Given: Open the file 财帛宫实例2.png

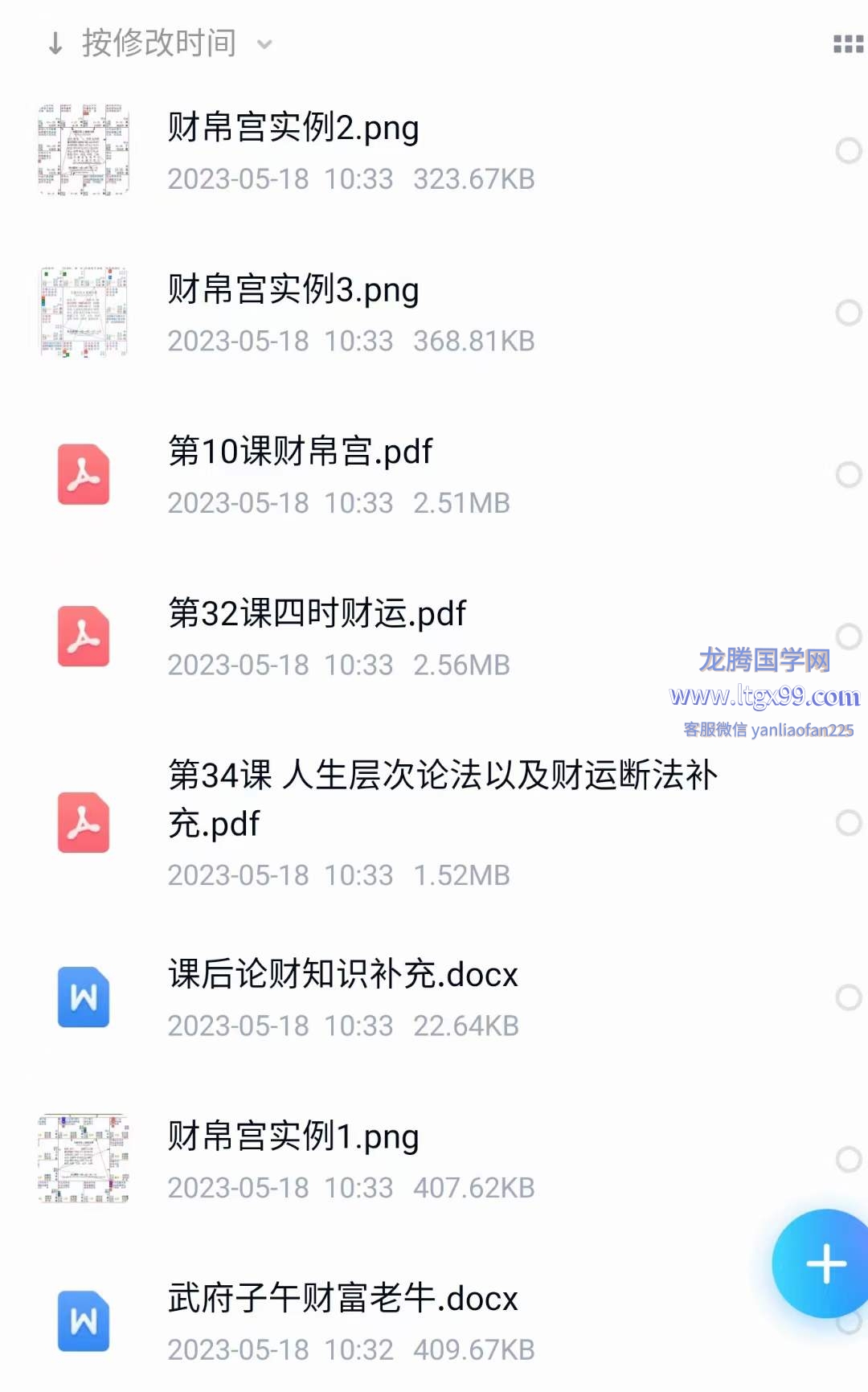Looking at the screenshot, I should coord(293,129).
